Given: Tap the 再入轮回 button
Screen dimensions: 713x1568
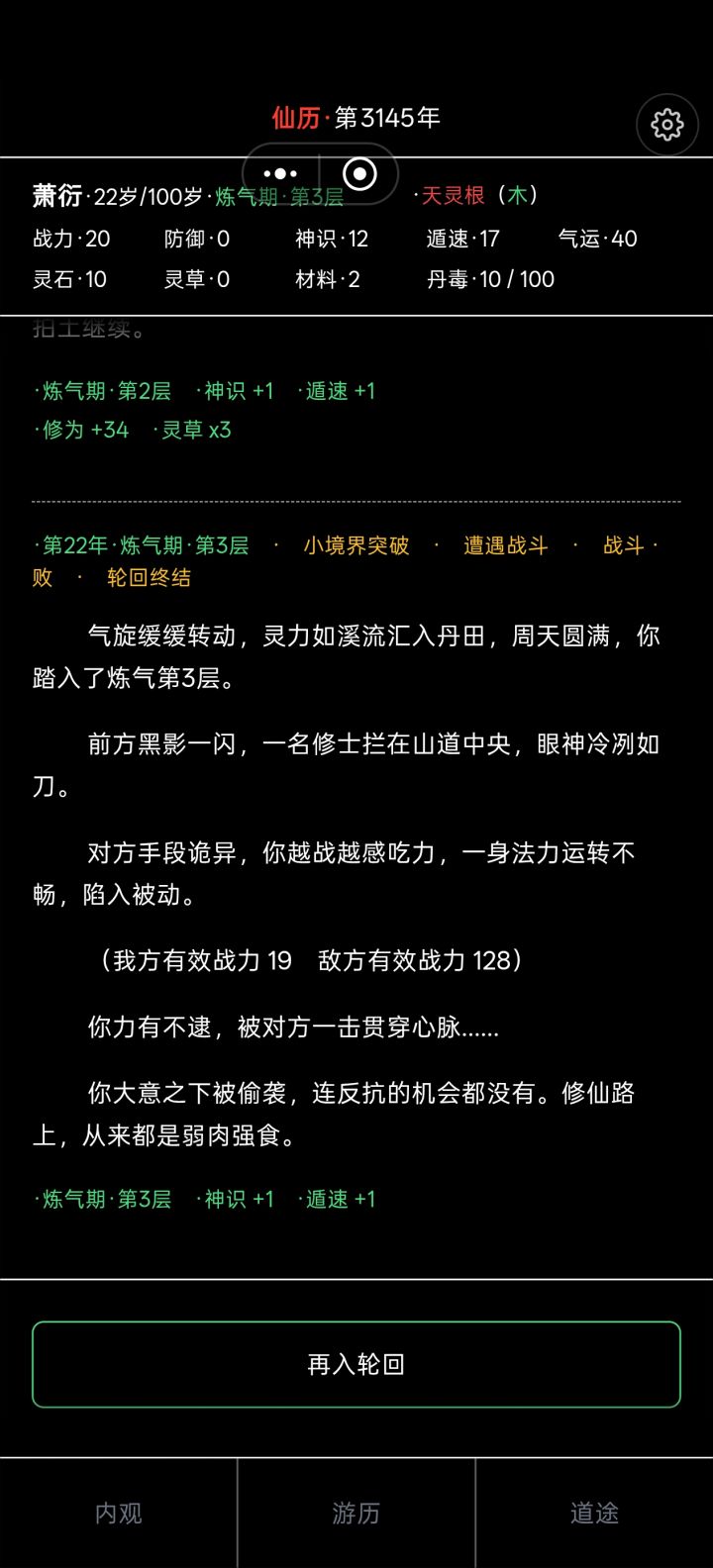Looking at the screenshot, I should [356, 1364].
